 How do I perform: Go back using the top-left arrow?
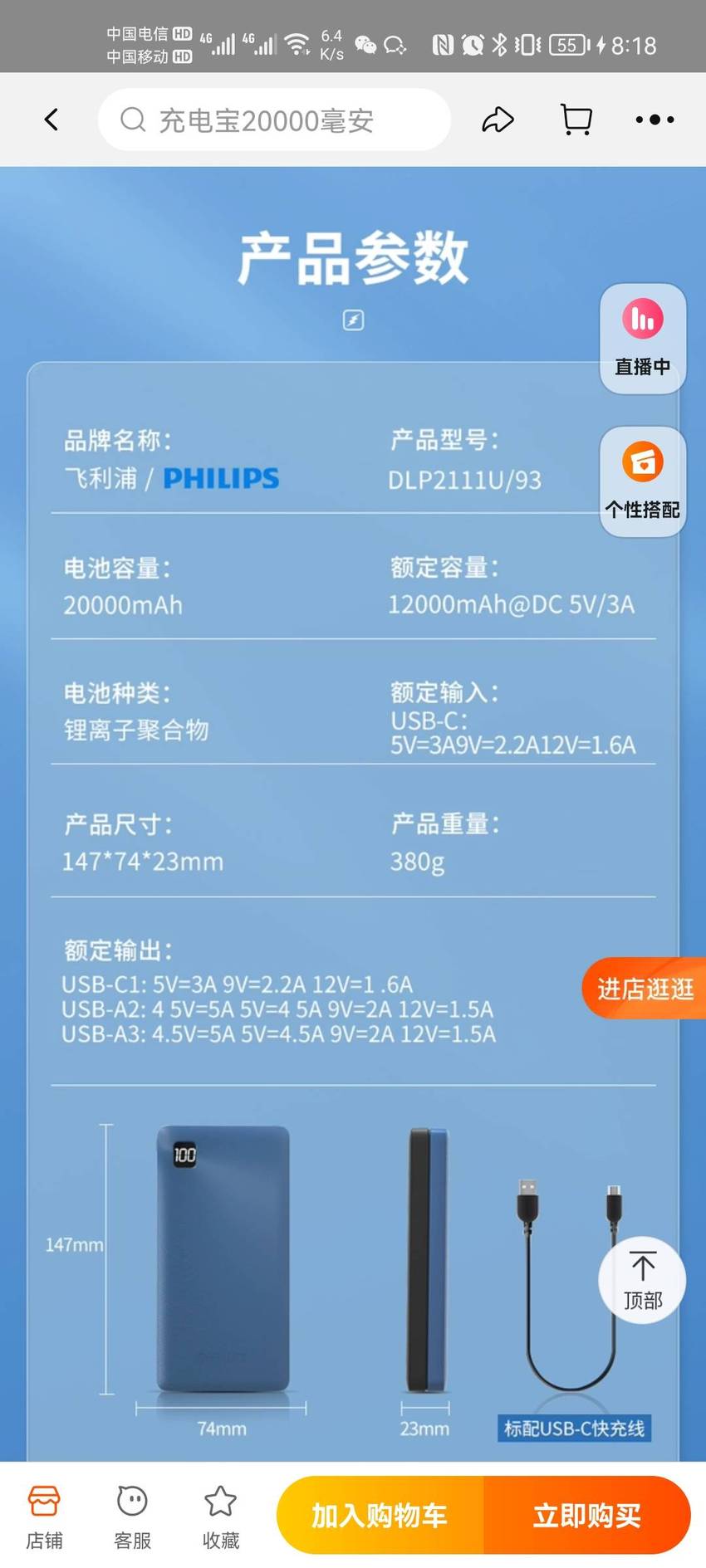[x=51, y=120]
